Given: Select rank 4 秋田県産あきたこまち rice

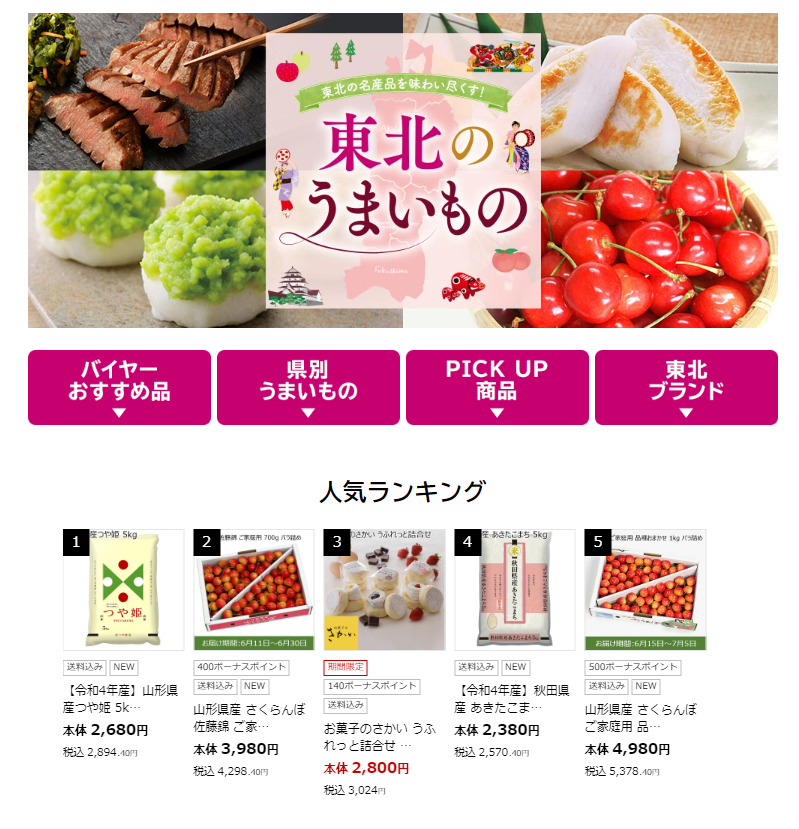Looking at the screenshot, I should coord(515,590).
